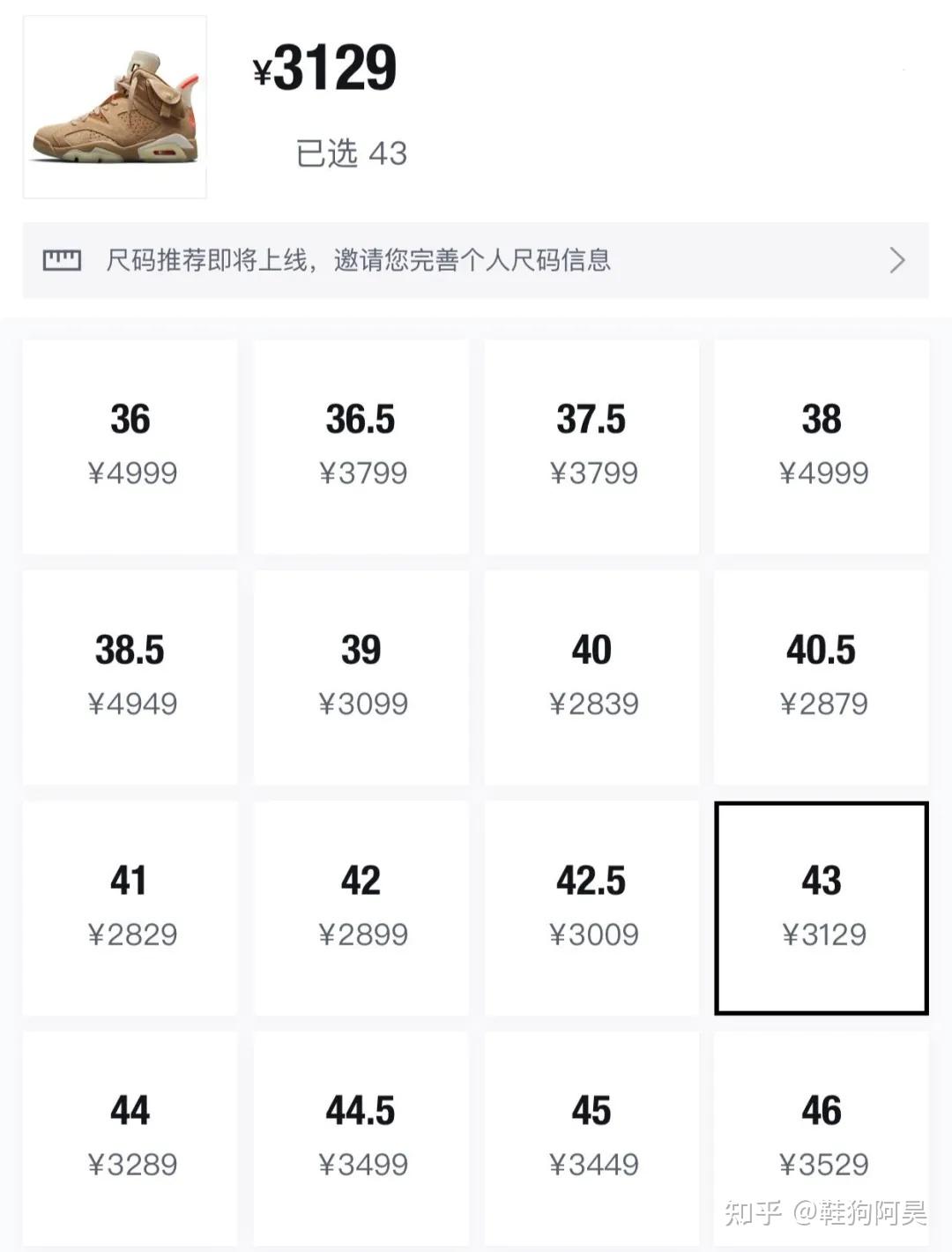
Task: Open the size recommendation info banner
Action: (476, 260)
